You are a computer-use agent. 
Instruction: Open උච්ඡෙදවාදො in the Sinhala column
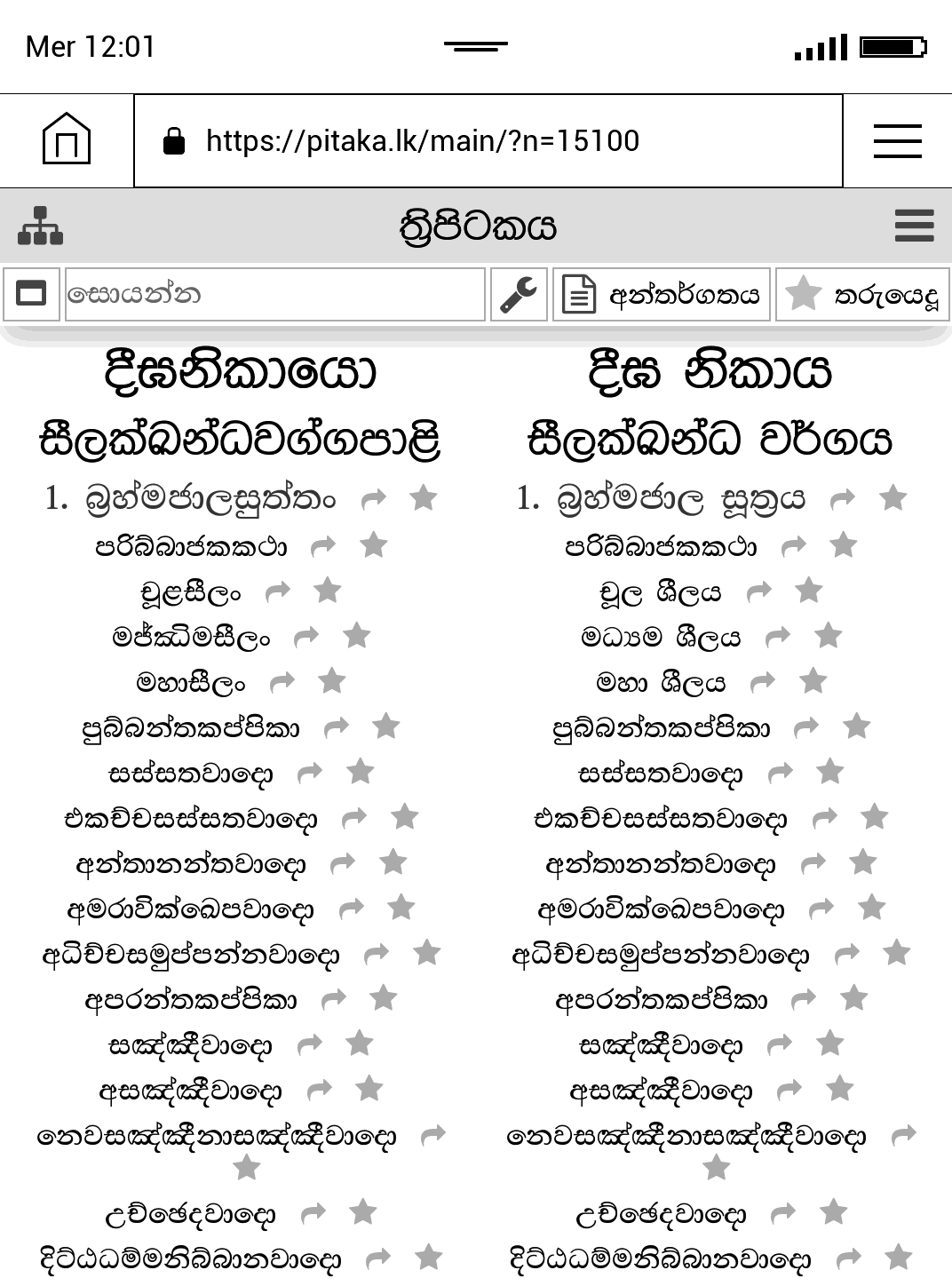(x=661, y=1214)
